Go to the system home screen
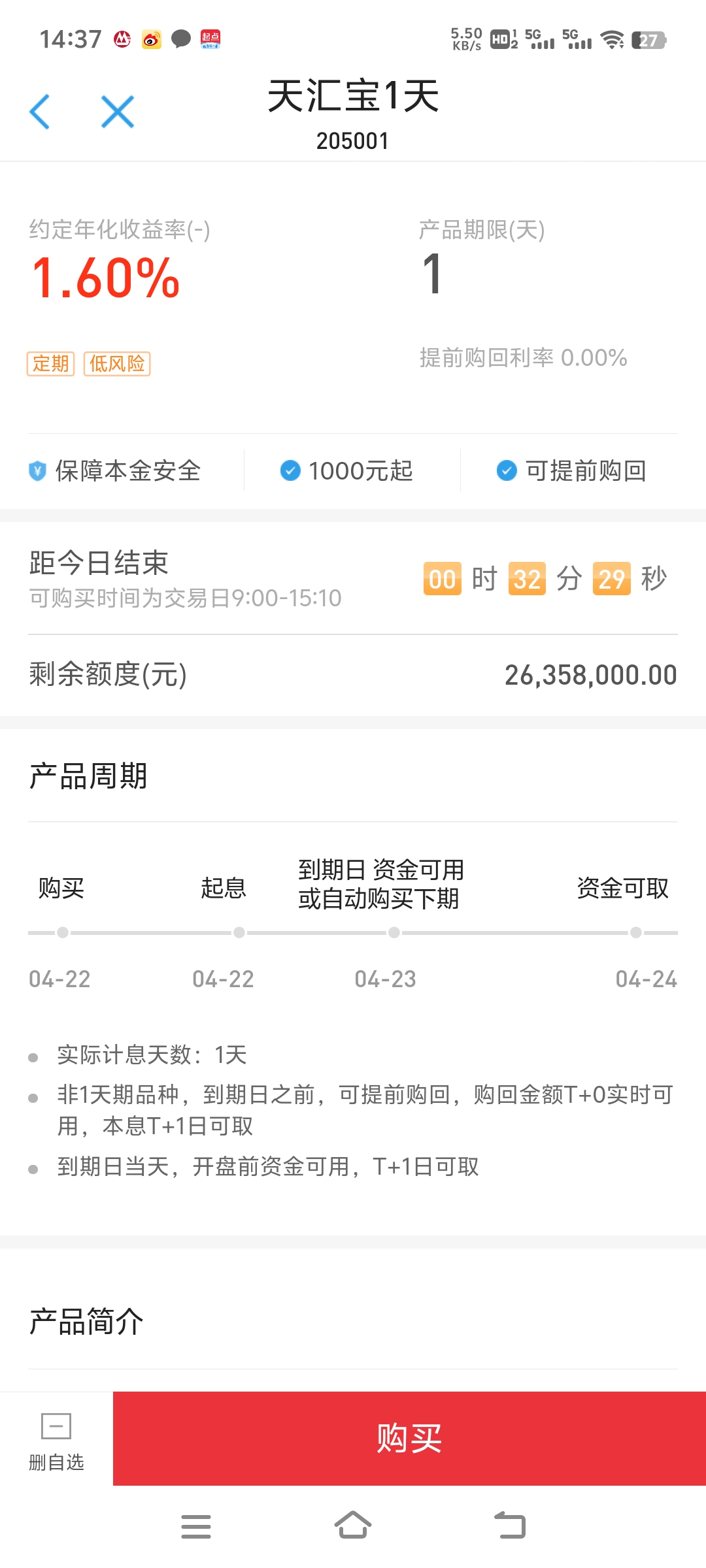706x1568 pixels. (353, 1526)
